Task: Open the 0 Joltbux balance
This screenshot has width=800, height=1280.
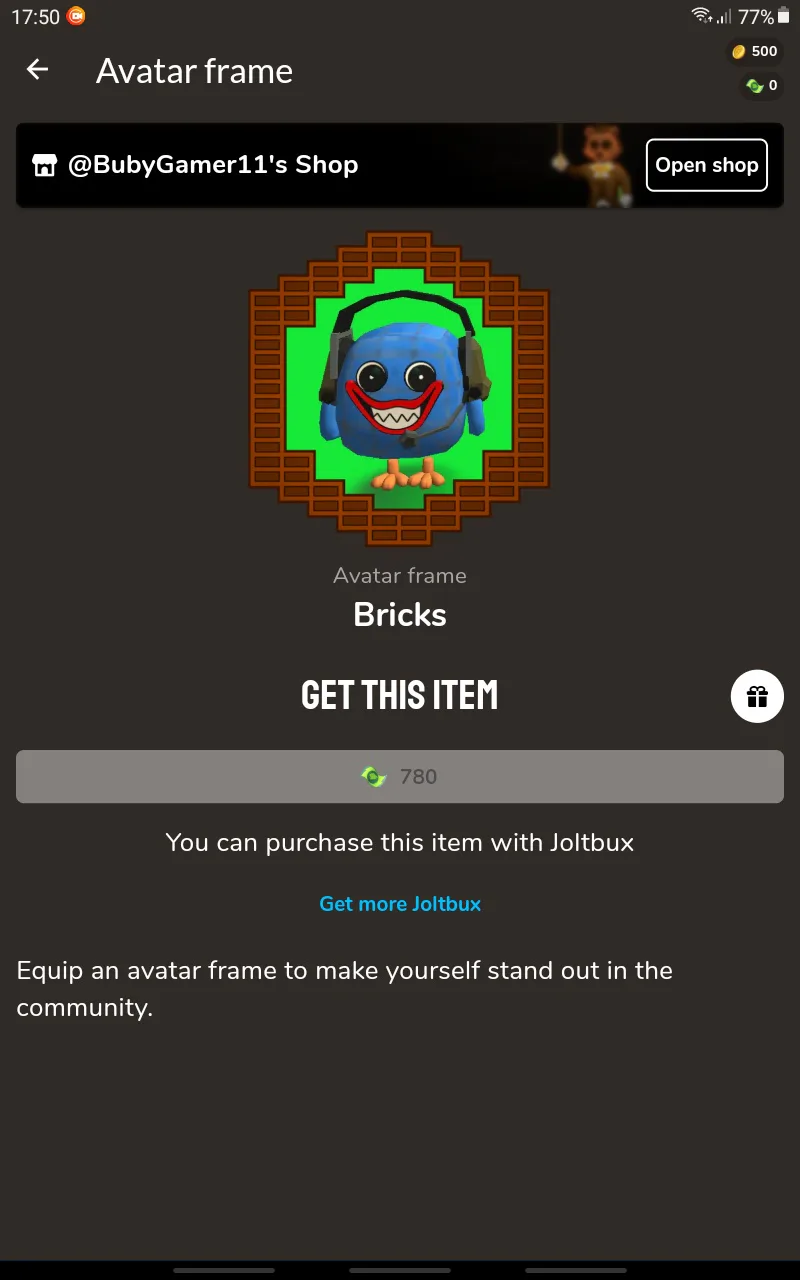Action: coord(761,86)
